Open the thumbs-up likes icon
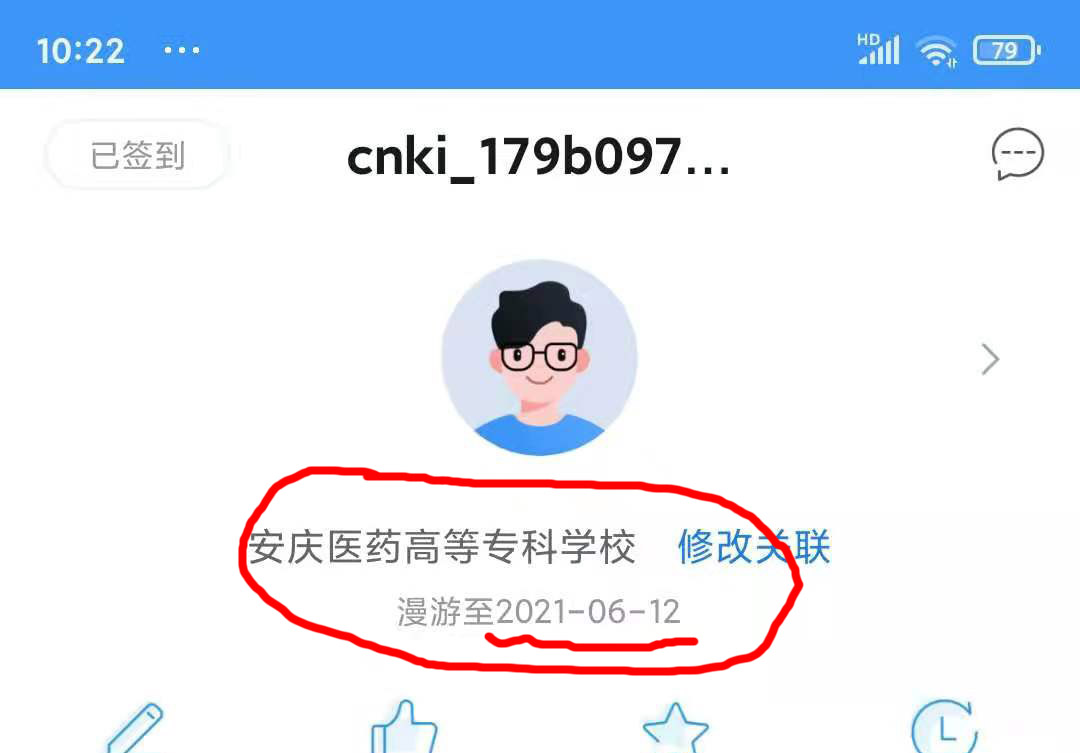 pos(404,730)
